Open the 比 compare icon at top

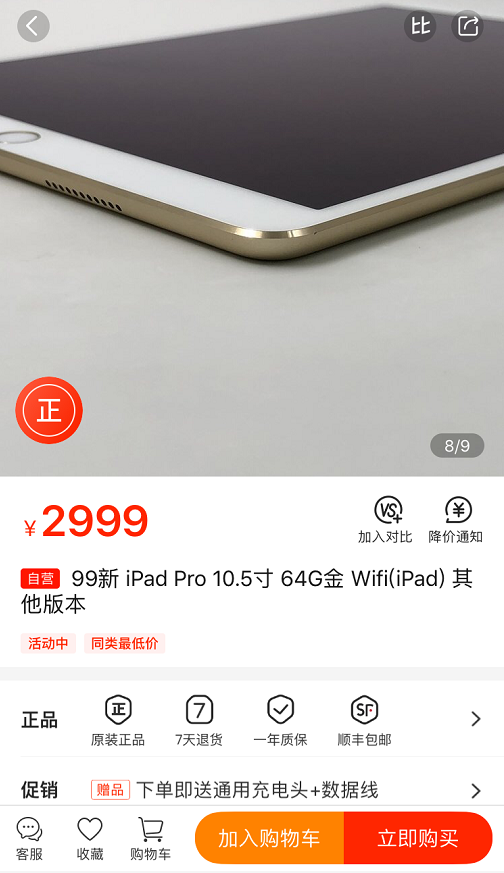[420, 26]
